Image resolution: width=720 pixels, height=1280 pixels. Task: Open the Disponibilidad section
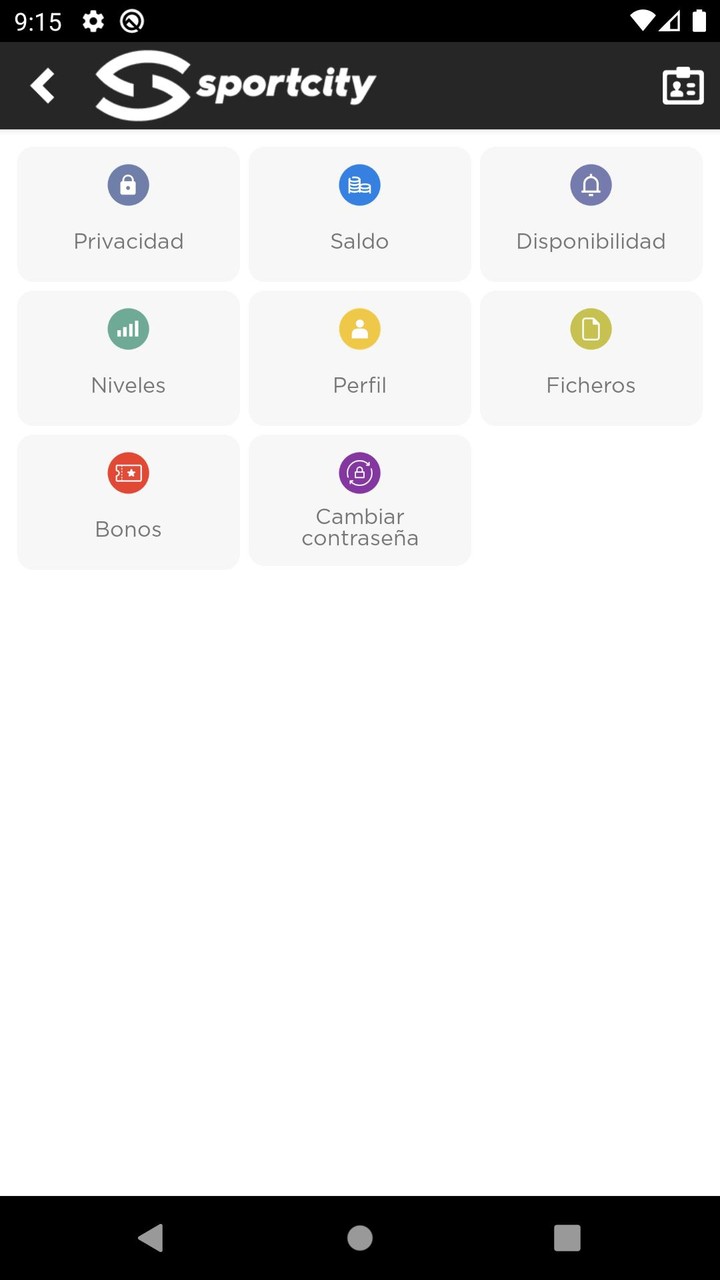click(x=591, y=214)
